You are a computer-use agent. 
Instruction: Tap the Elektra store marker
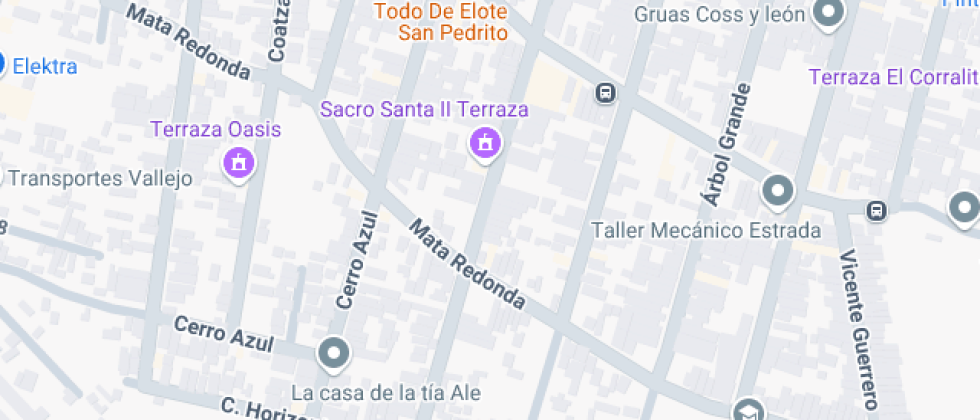click(3, 66)
